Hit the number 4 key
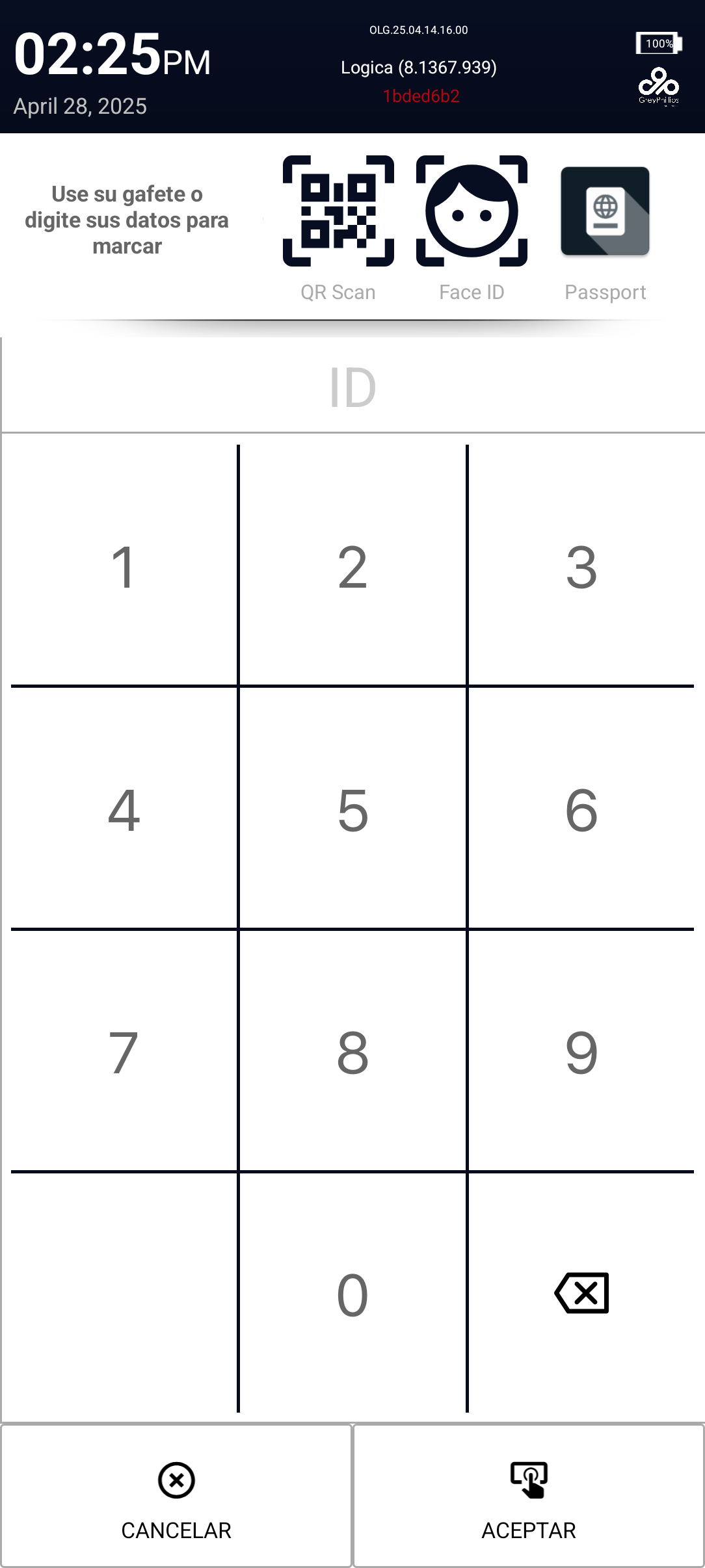The height and width of the screenshot is (1568, 705). point(124,808)
